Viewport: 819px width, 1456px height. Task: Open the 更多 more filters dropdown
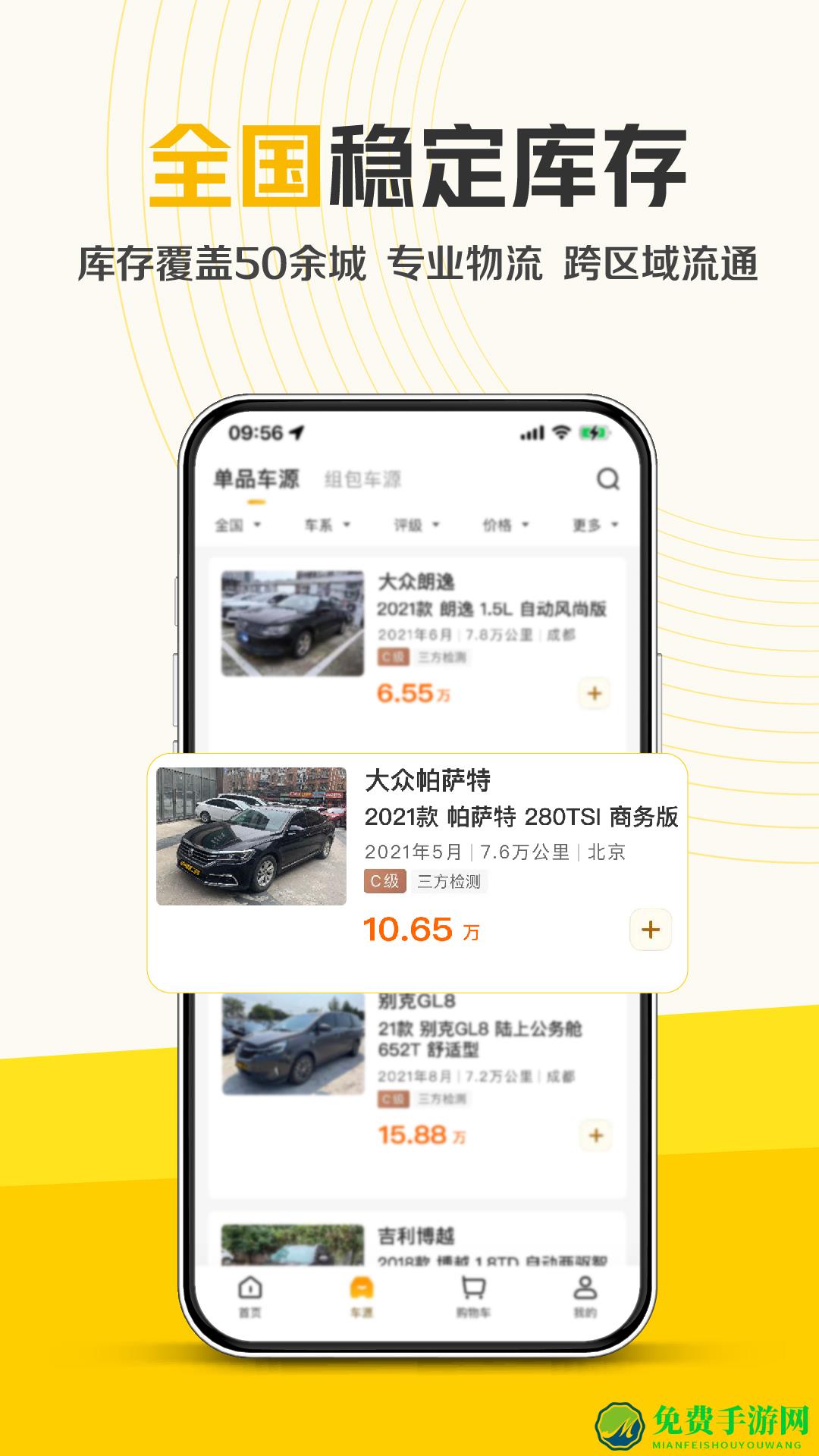click(x=594, y=526)
